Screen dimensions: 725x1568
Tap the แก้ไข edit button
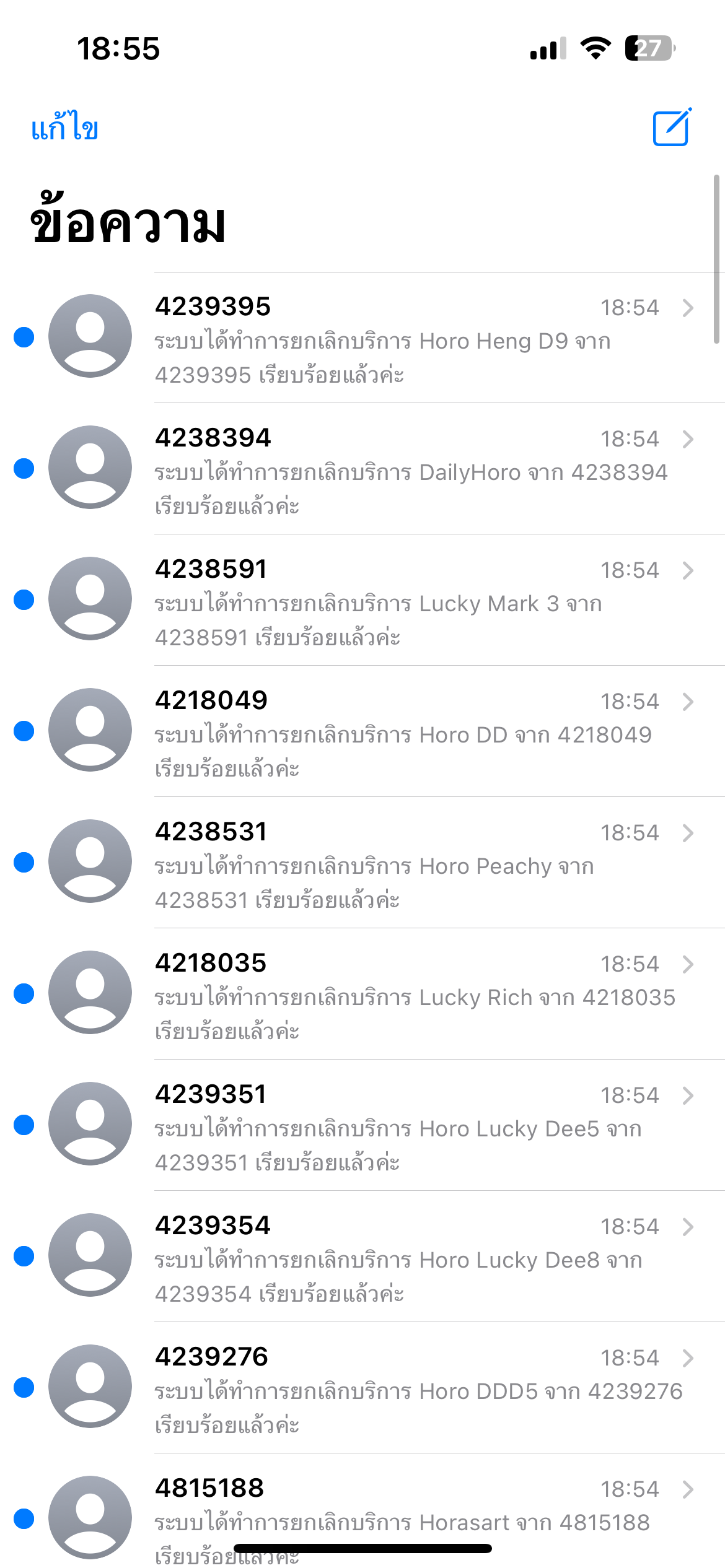coord(64,127)
